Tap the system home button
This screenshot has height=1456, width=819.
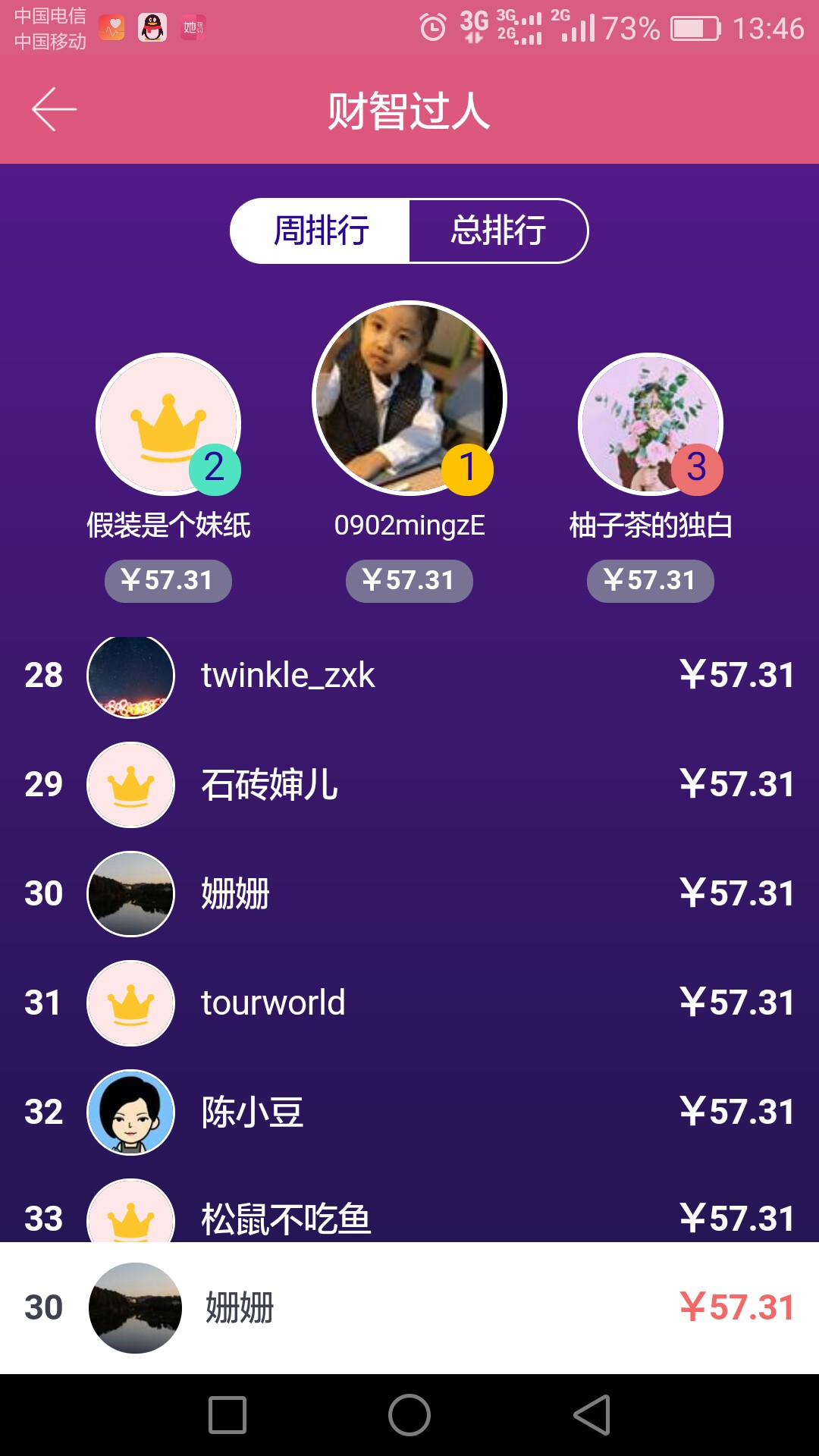(x=409, y=1415)
